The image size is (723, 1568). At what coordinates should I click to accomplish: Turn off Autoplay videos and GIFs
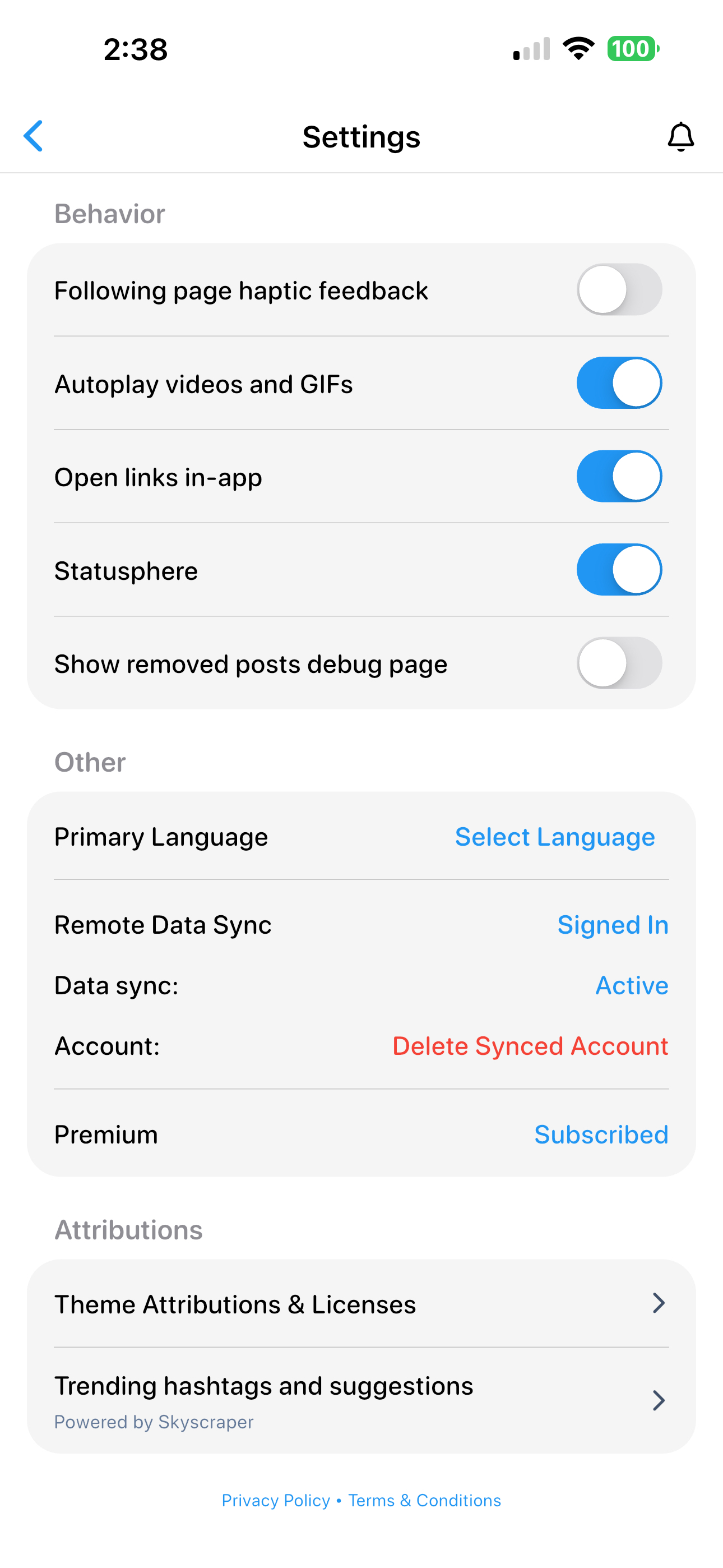click(619, 383)
